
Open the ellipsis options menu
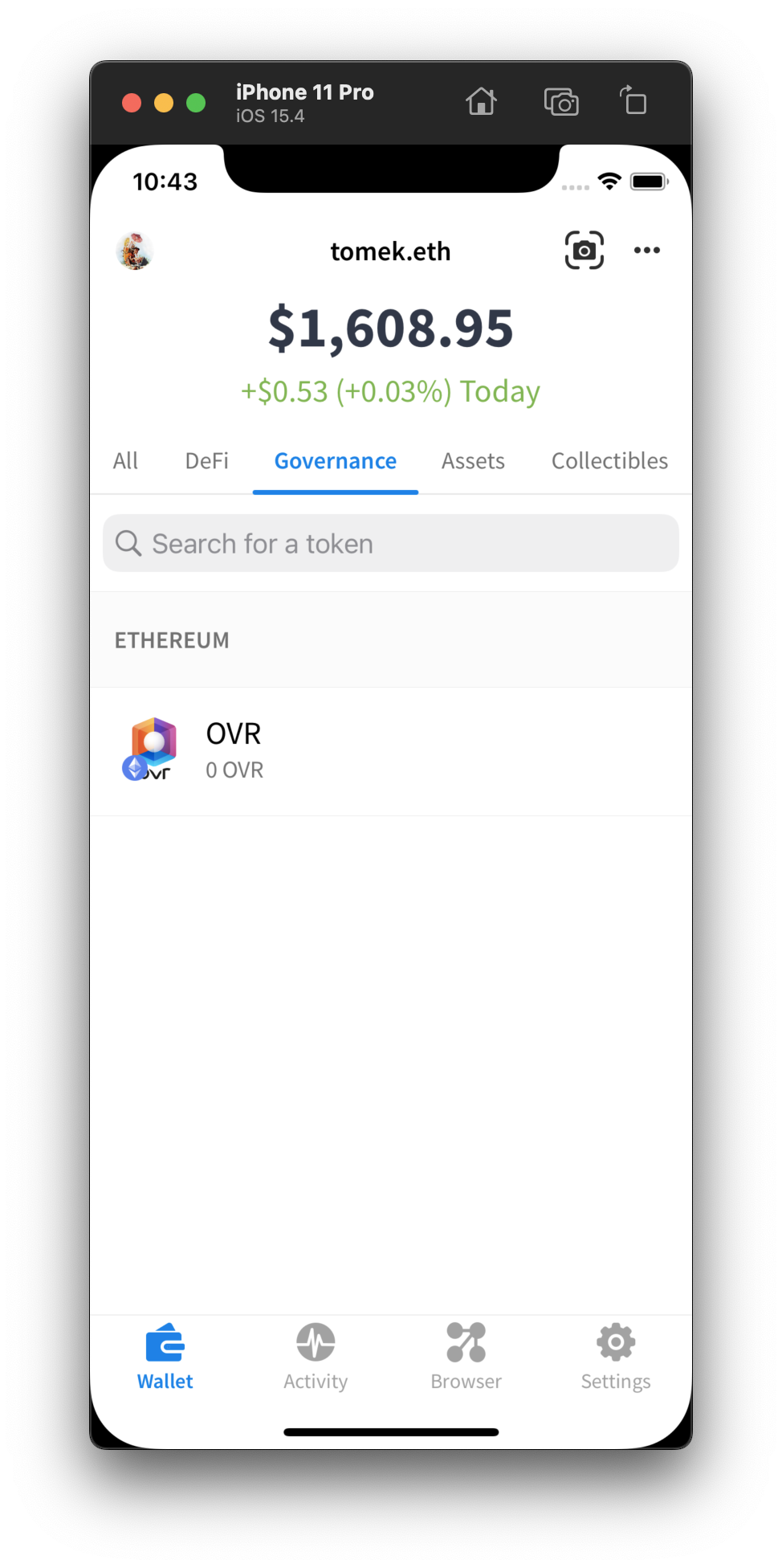(647, 251)
